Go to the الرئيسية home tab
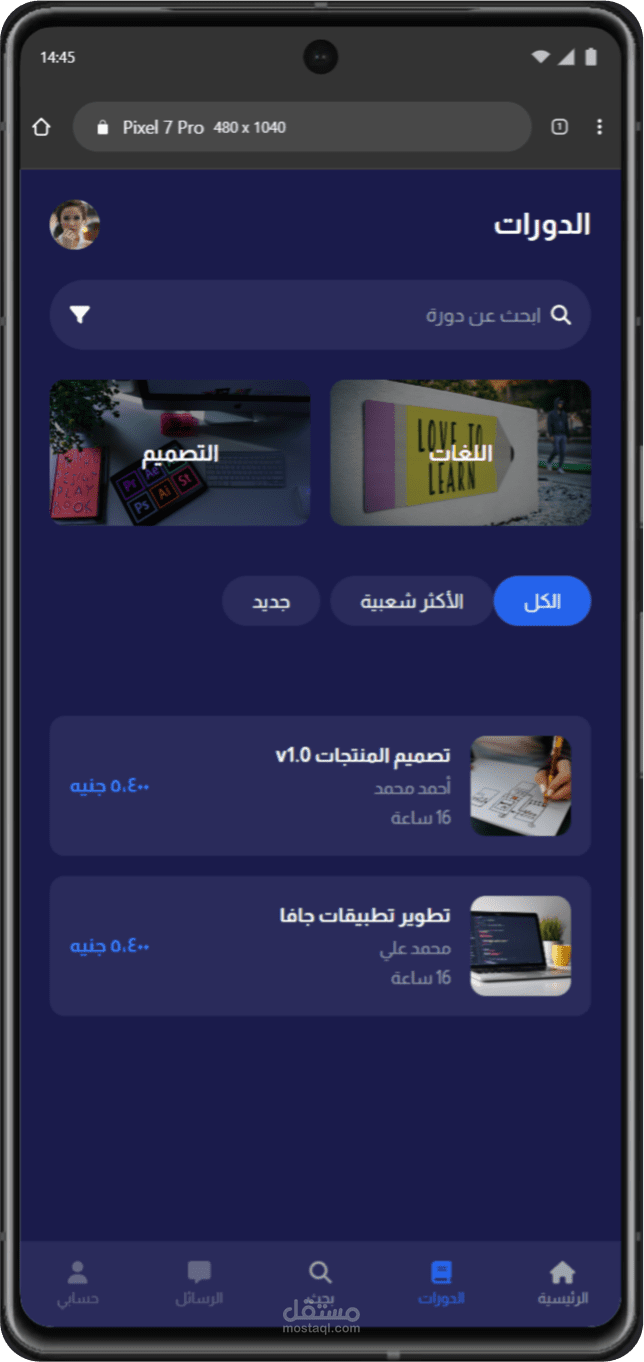644x1362 pixels. [562, 1284]
